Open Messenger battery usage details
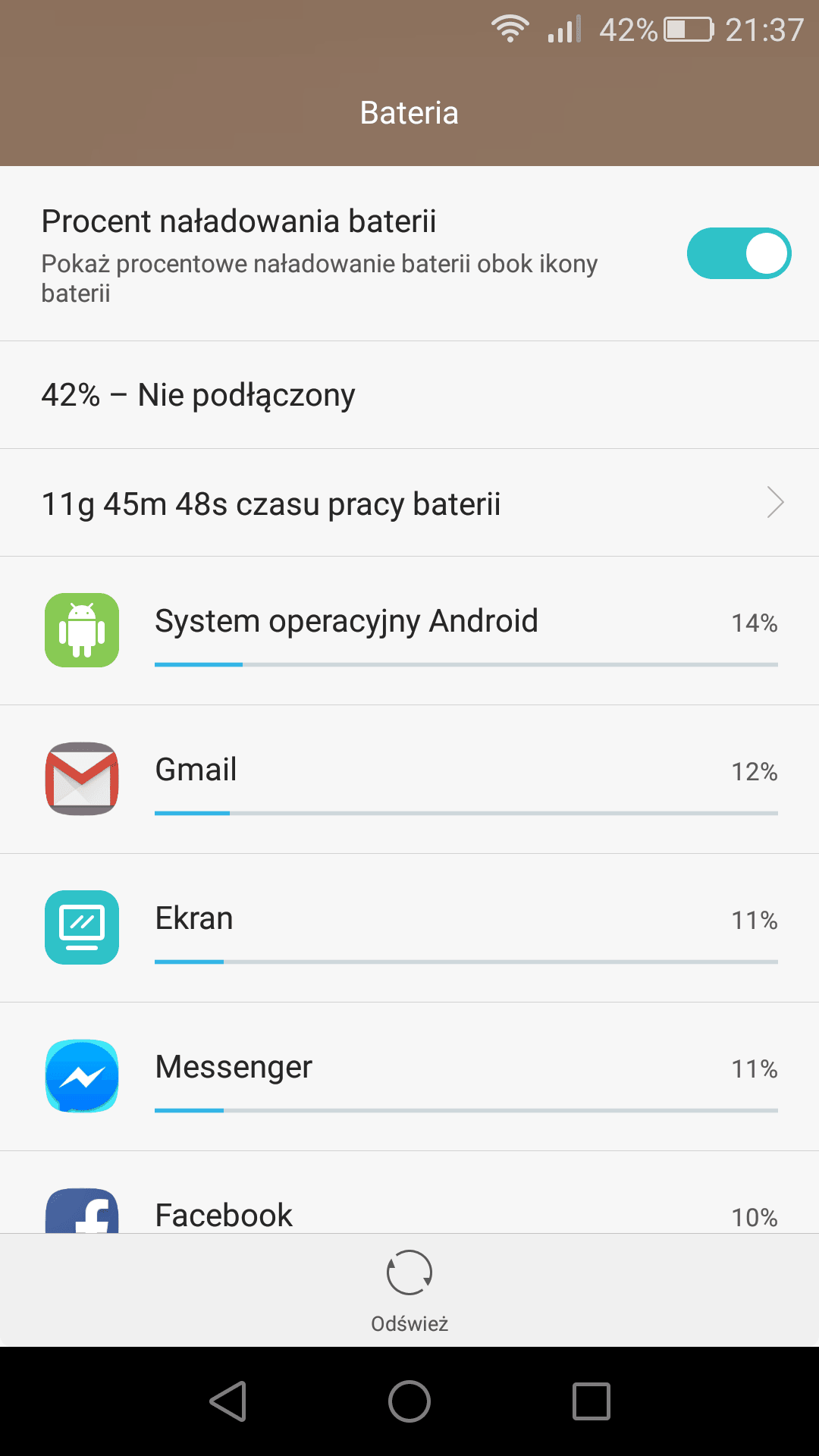 pos(409,1077)
